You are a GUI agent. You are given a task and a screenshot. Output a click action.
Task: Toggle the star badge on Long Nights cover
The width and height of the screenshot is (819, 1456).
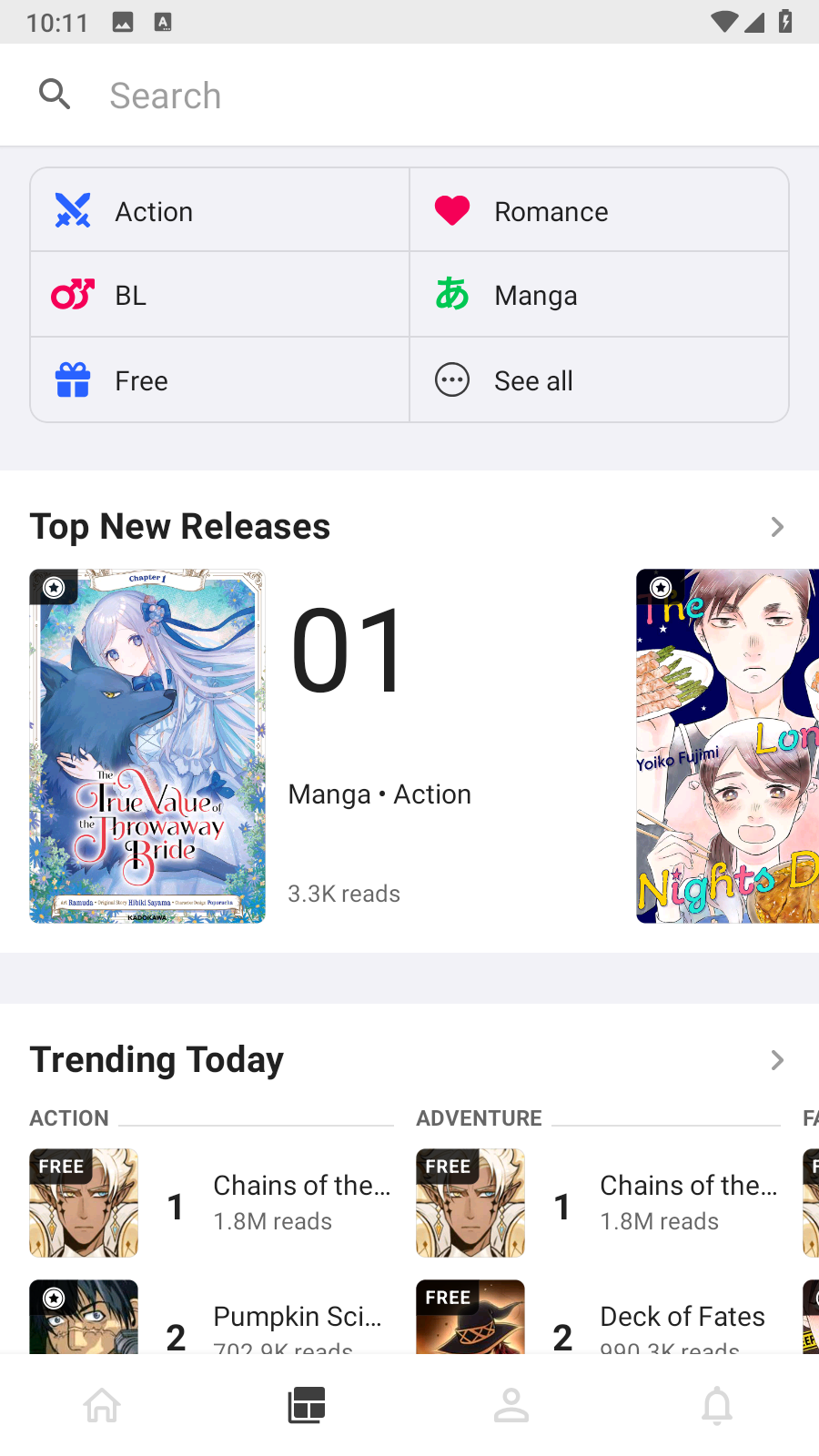659,587
